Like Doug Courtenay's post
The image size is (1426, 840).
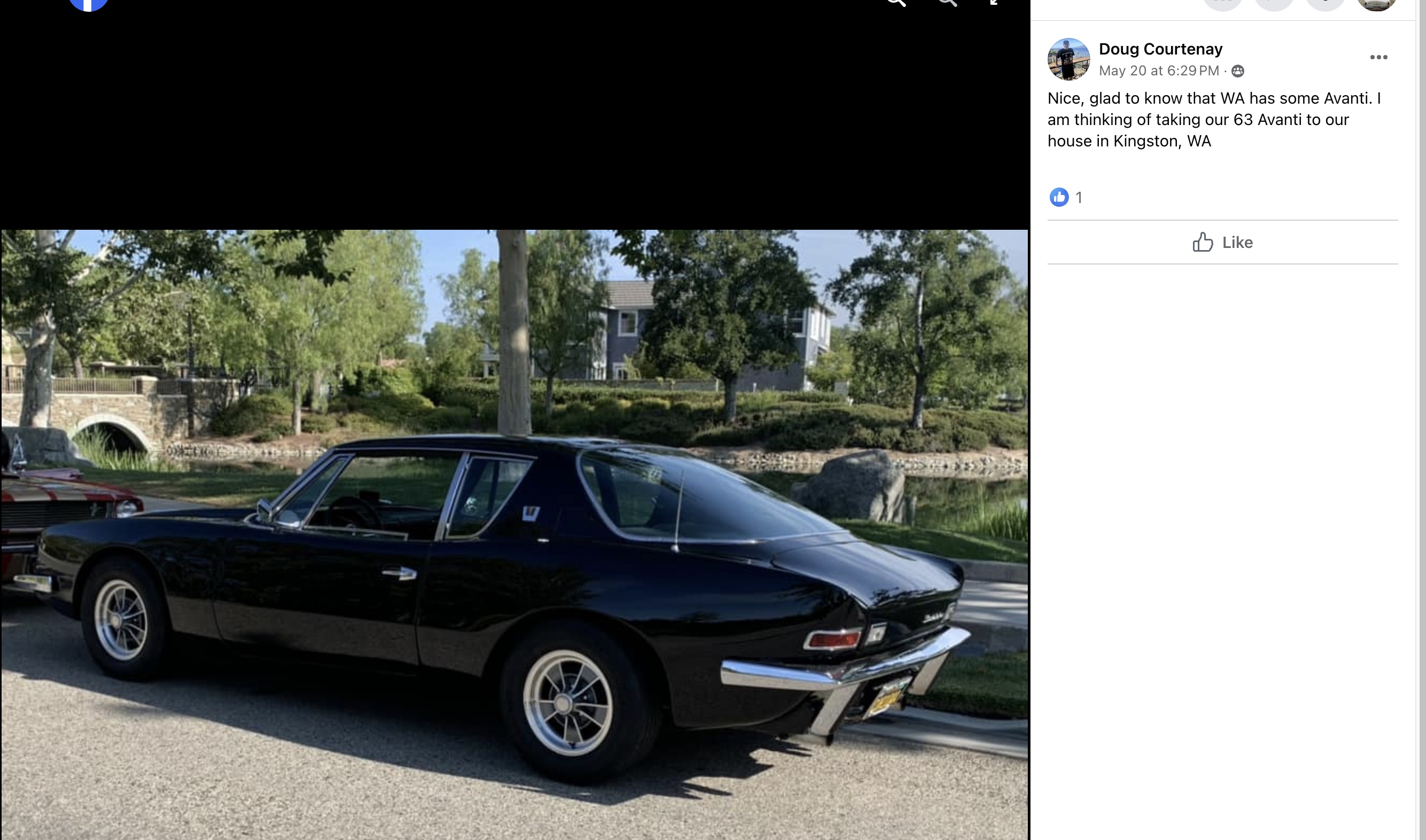[1222, 242]
